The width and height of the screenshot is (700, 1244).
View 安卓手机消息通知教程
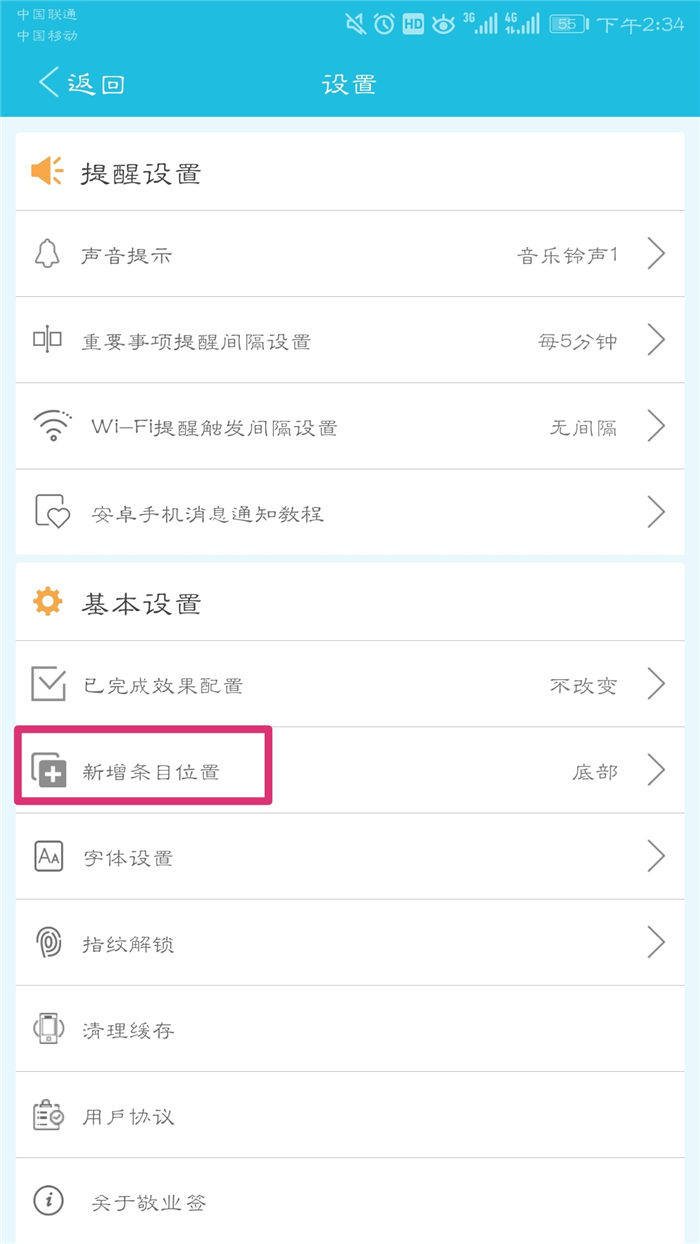click(x=349, y=512)
